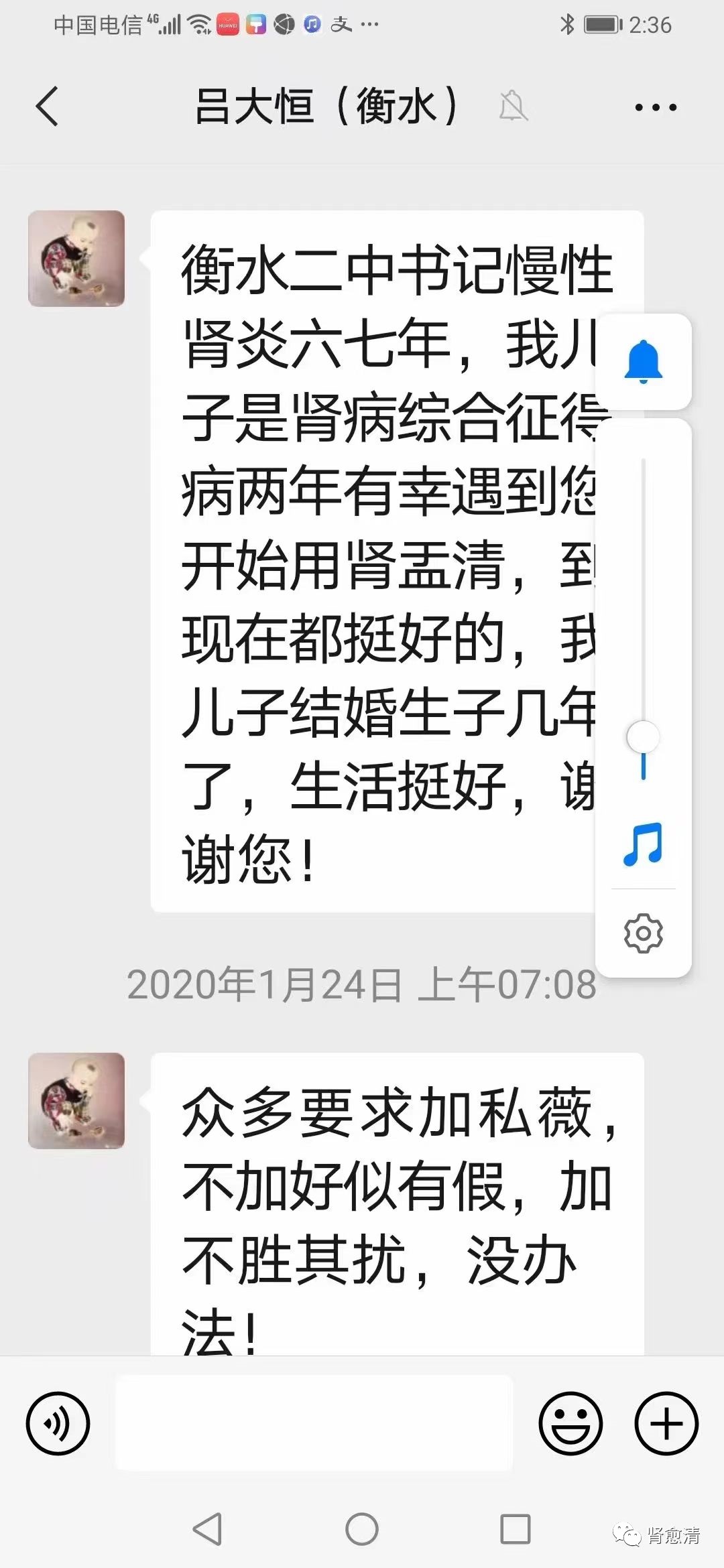Open the chat's three-dot options menu
The width and height of the screenshot is (724, 1568).
click(x=656, y=107)
